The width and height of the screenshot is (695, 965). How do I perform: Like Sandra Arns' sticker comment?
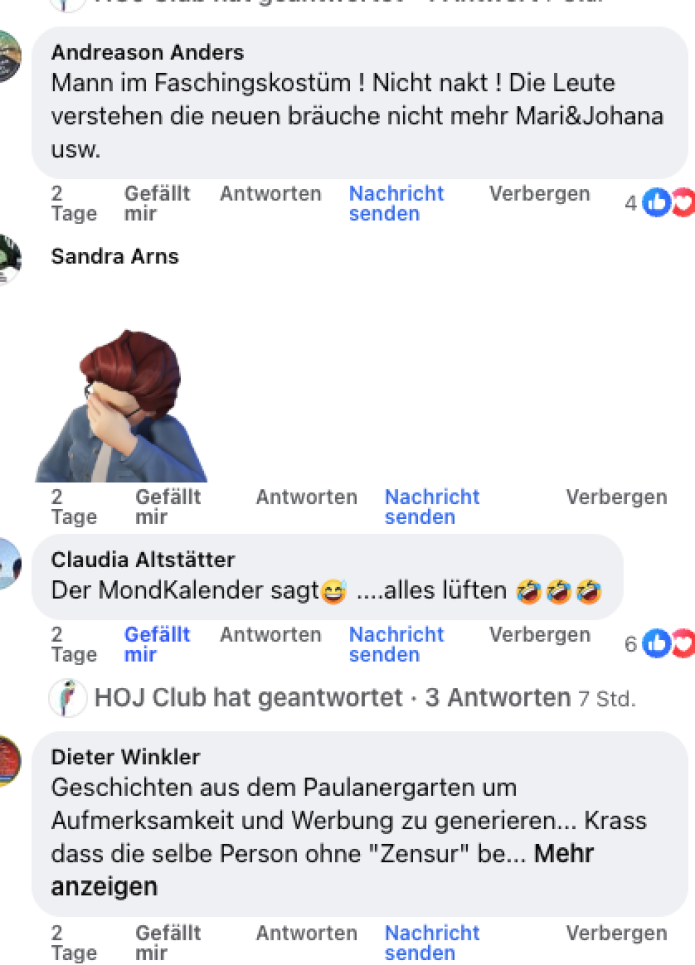click(168, 506)
